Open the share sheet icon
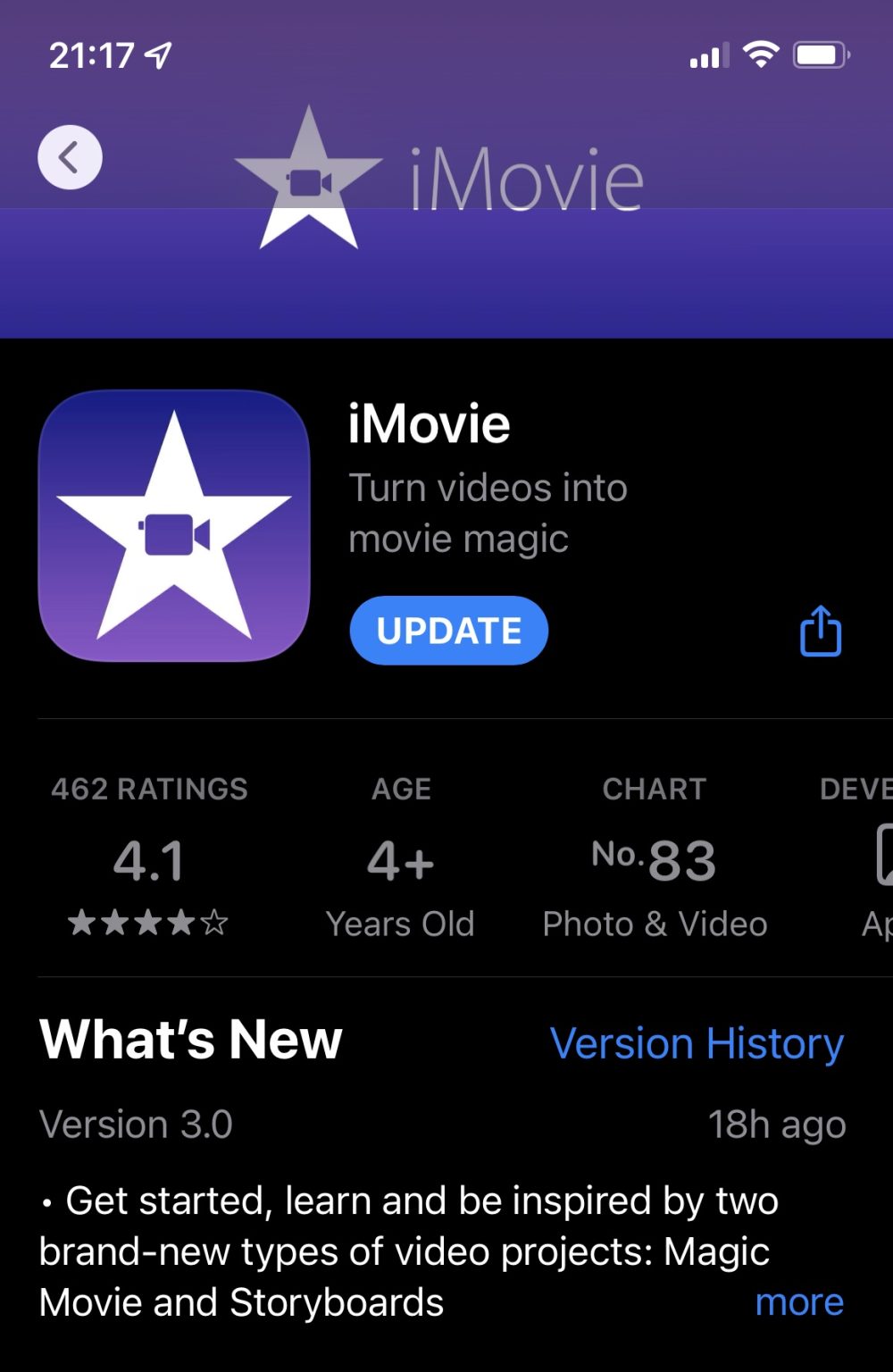The width and height of the screenshot is (893, 1372). point(819,632)
